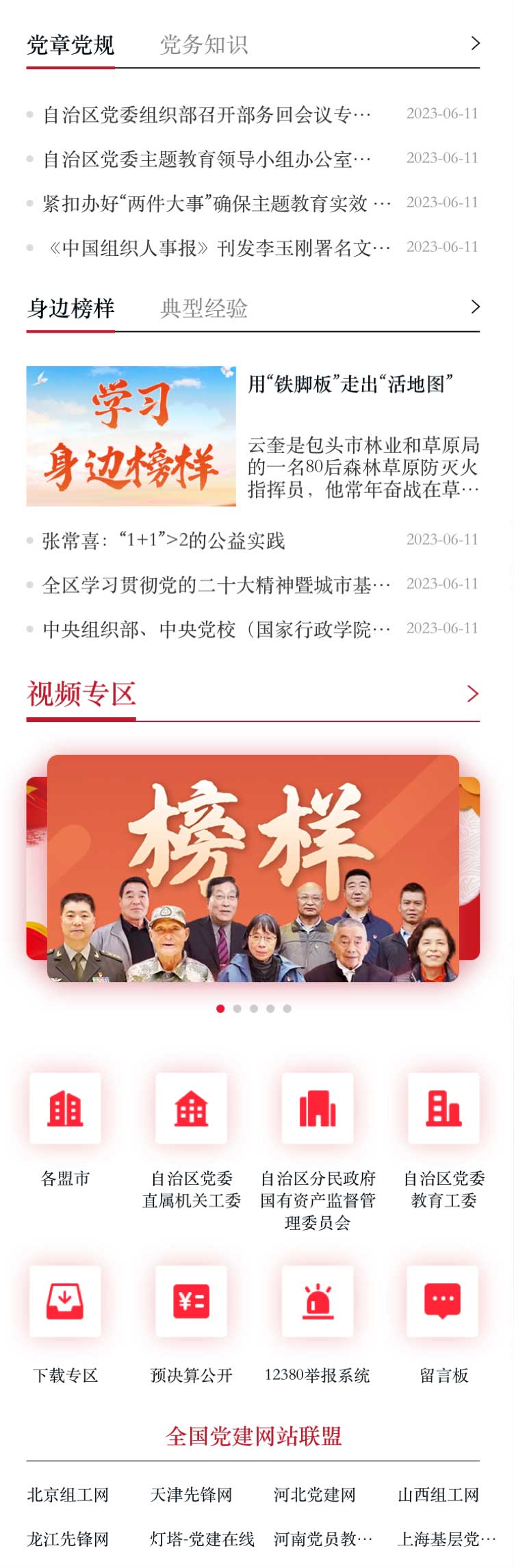This screenshot has width=514, height=1568.
Task: Open article 自治区党委组织部召开部务会会议
Action: [207, 114]
